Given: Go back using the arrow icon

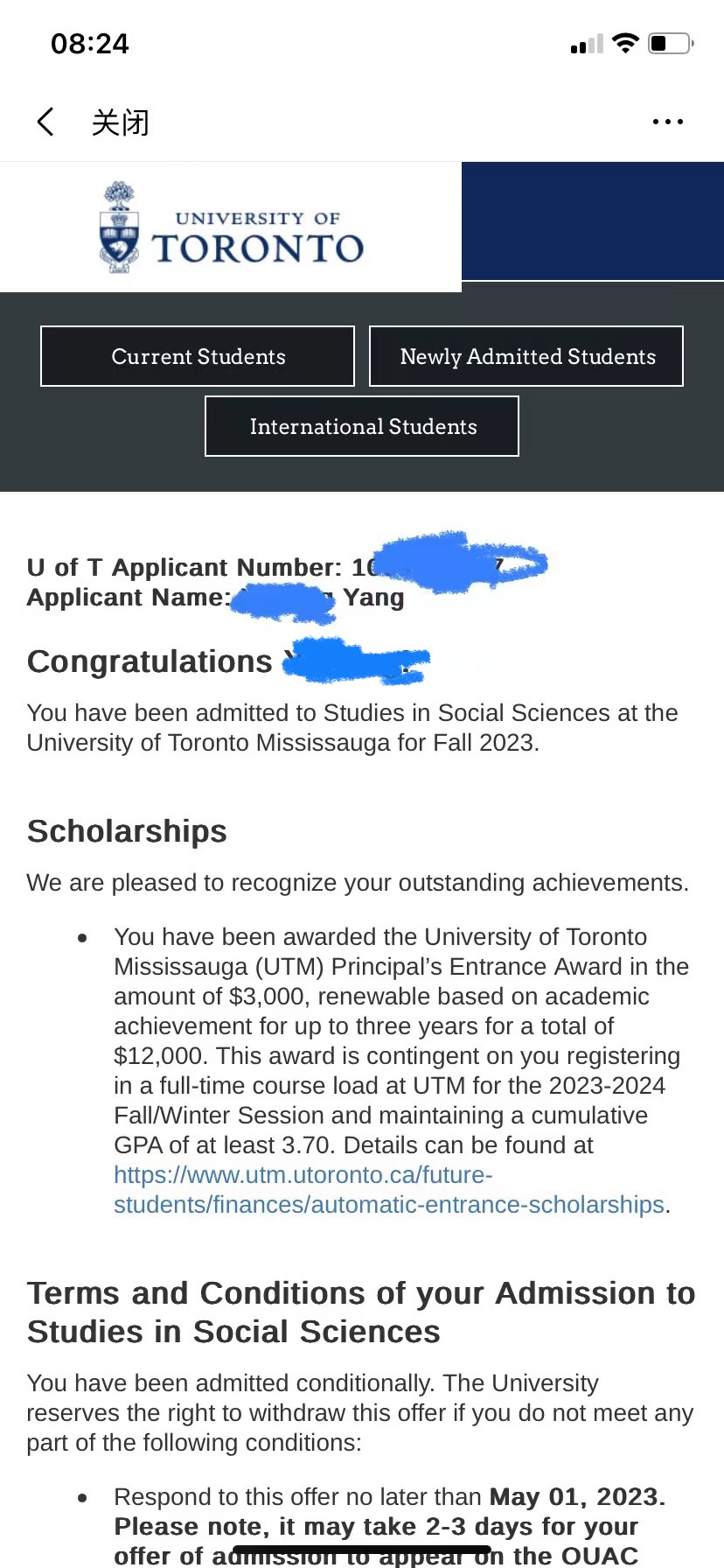Looking at the screenshot, I should (x=45, y=122).
